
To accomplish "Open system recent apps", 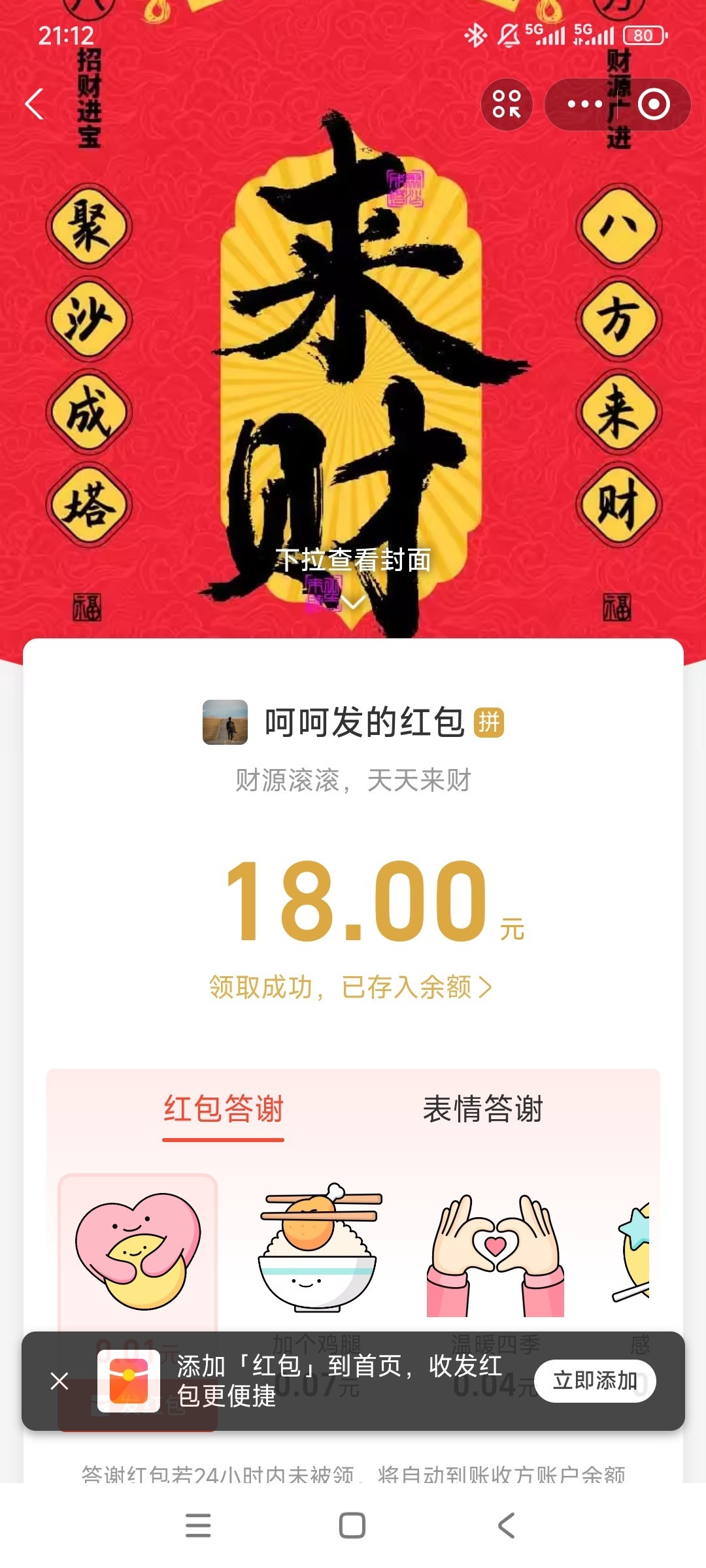I will click(198, 1526).
